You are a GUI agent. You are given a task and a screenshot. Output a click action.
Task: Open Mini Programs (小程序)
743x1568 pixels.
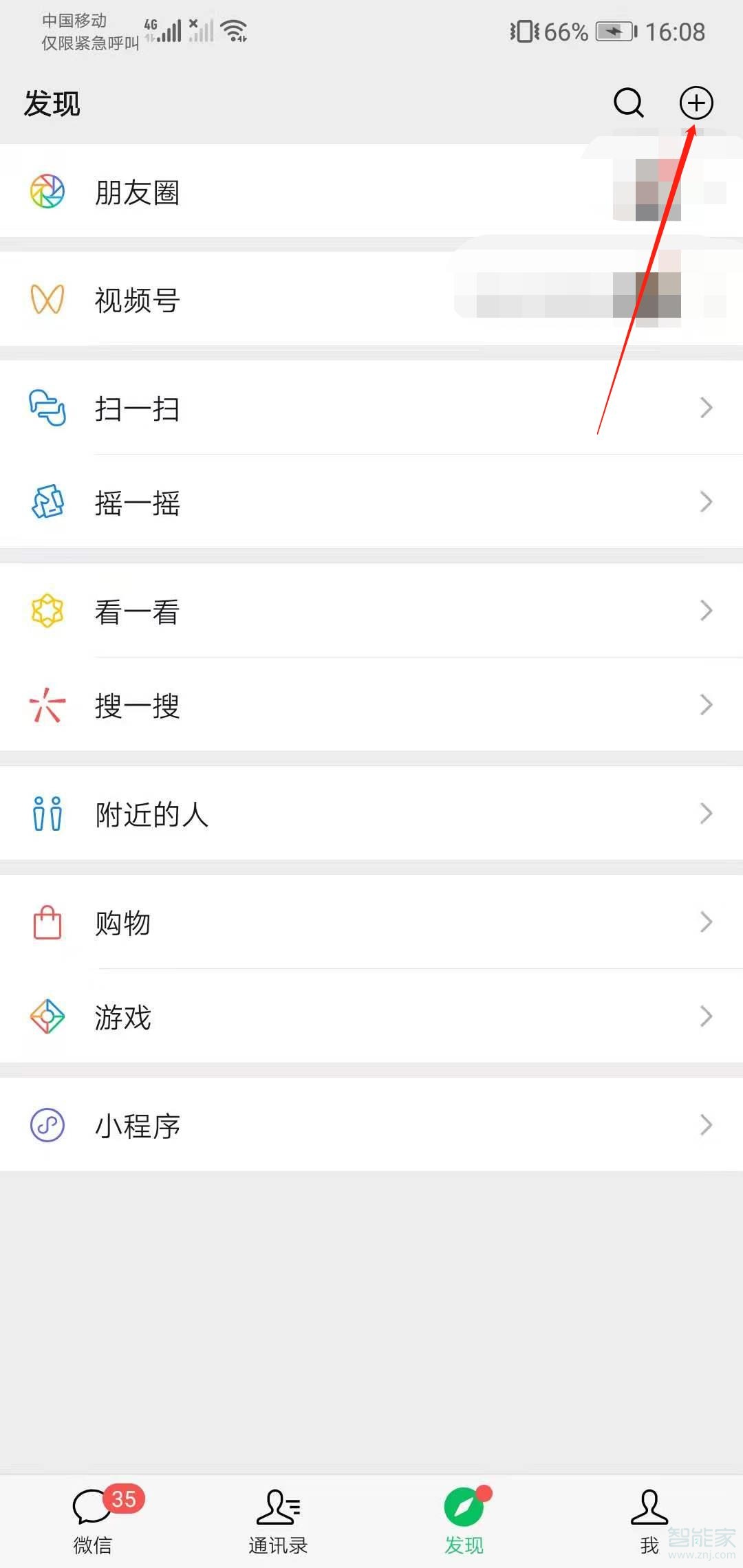coord(137,1126)
